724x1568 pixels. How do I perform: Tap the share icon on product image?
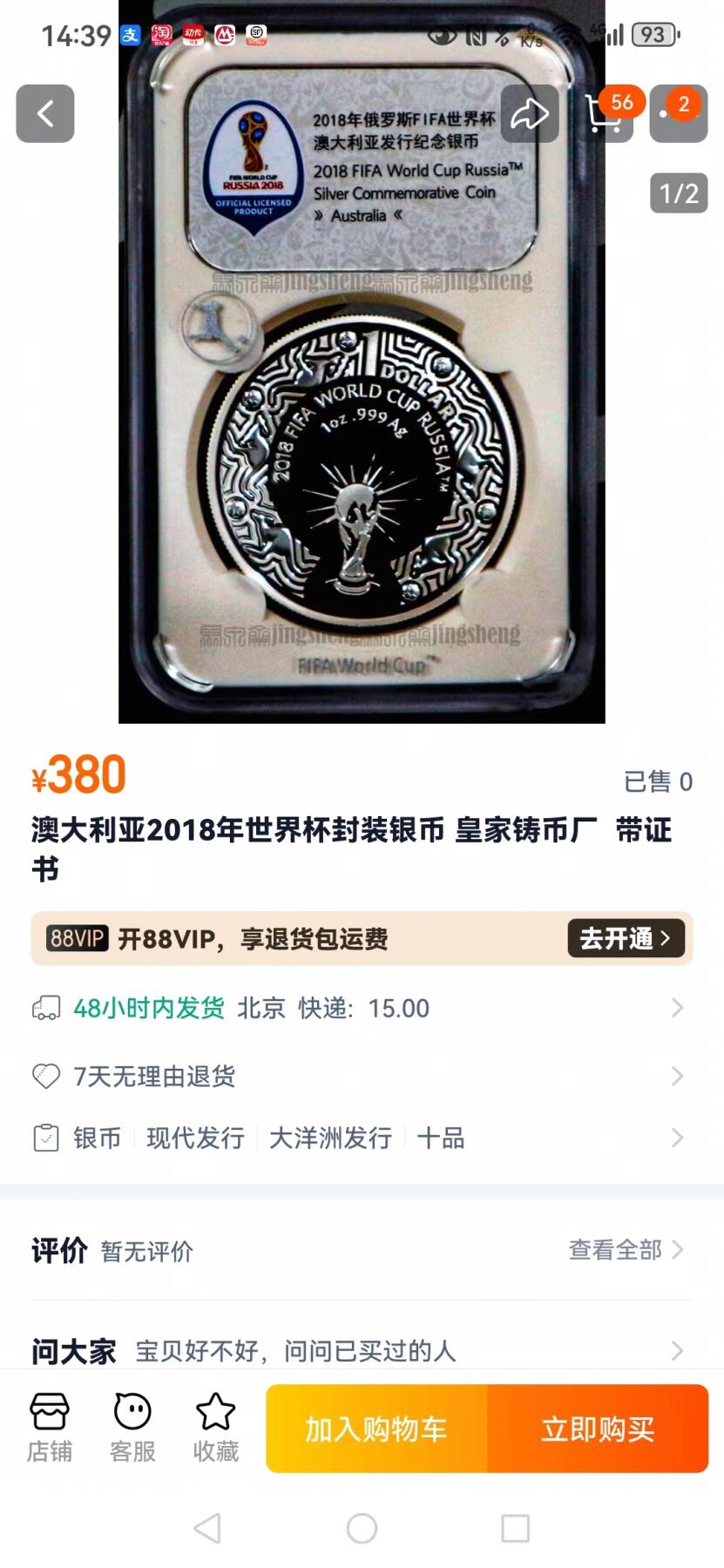click(530, 114)
